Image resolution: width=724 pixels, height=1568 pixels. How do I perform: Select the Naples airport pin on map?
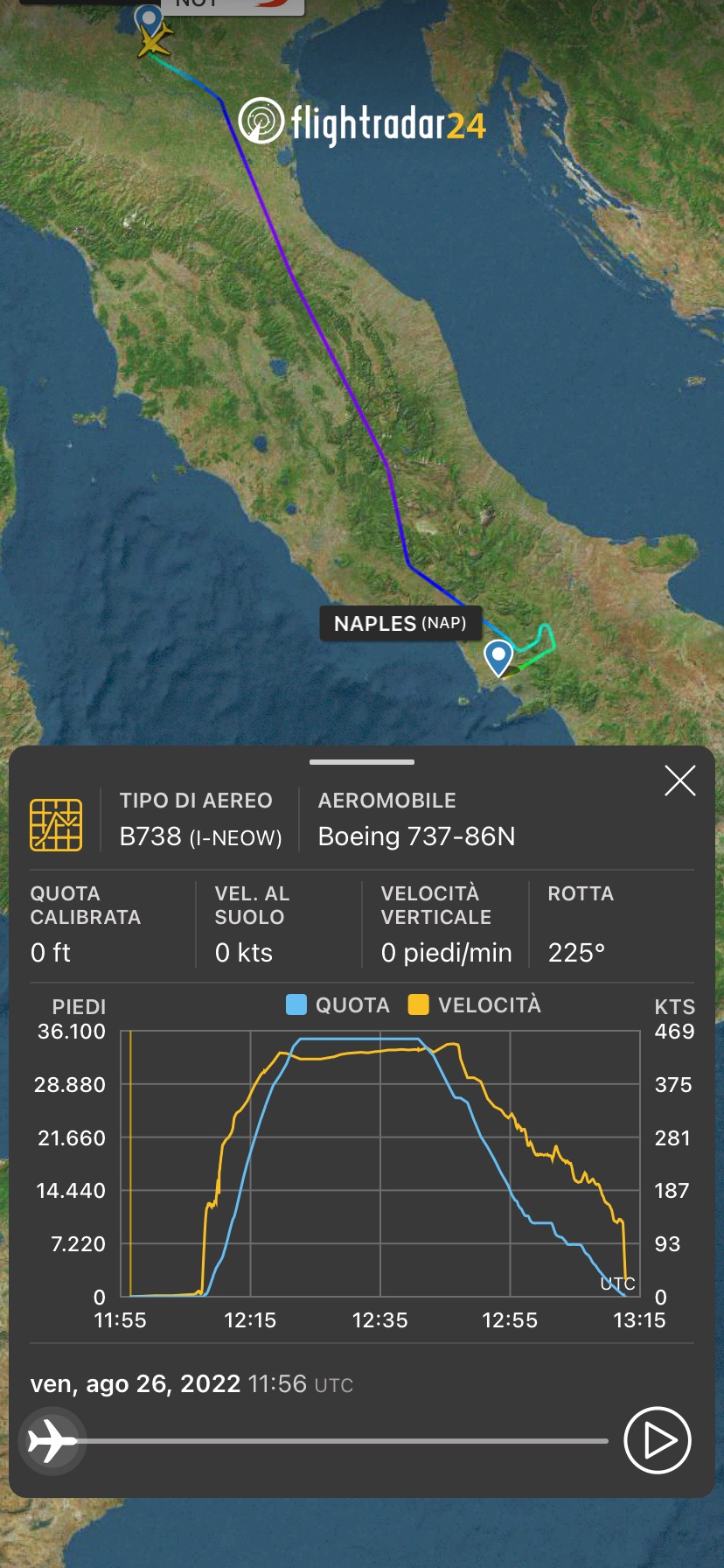tap(498, 656)
